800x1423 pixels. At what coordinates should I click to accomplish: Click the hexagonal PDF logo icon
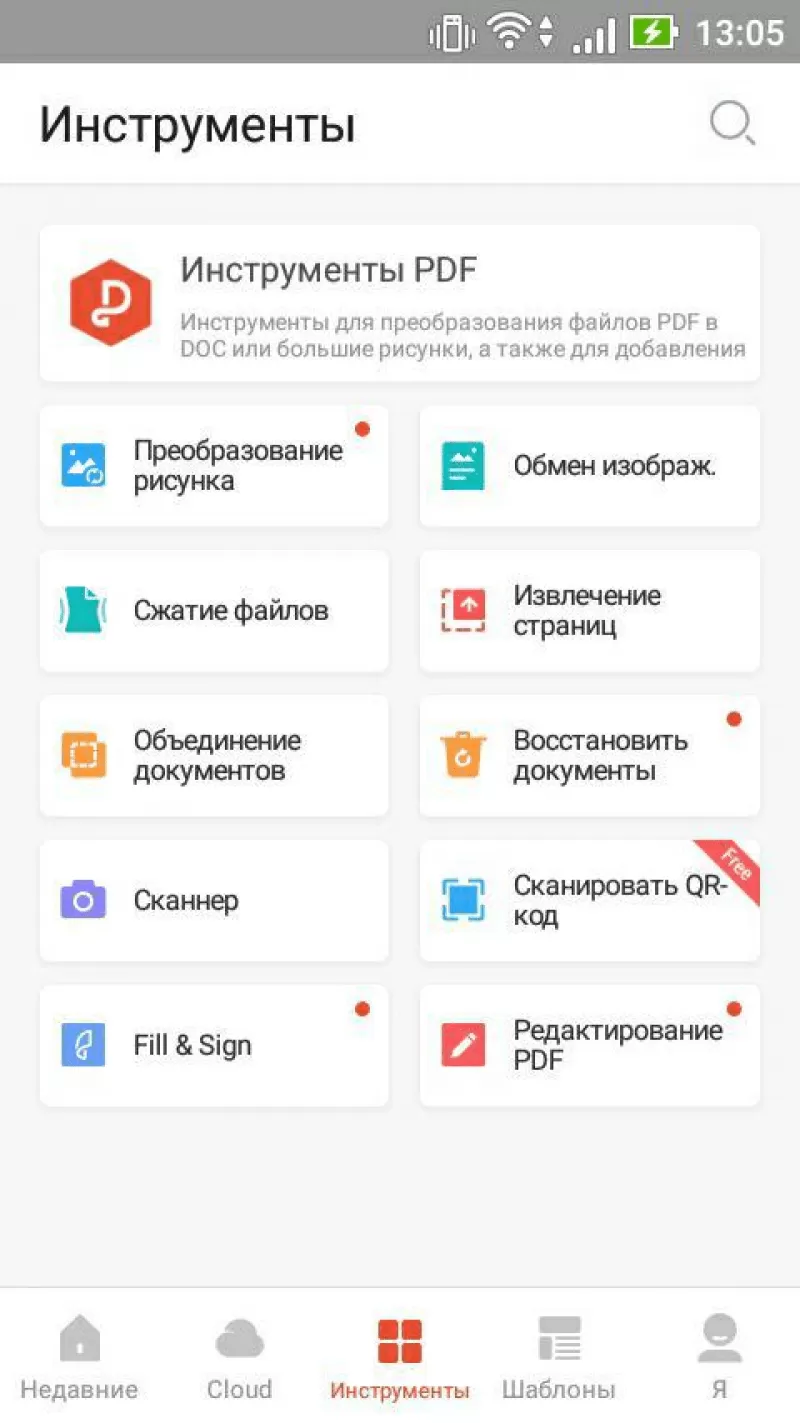tap(110, 302)
